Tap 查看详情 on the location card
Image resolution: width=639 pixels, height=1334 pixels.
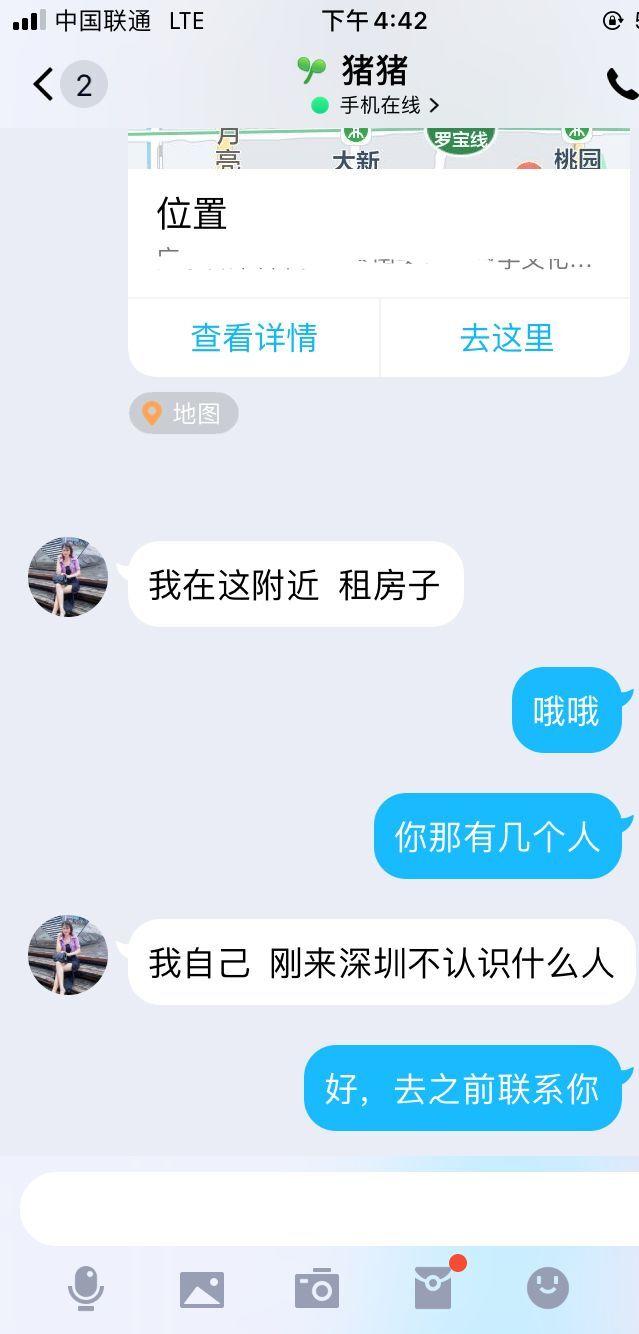pos(254,338)
